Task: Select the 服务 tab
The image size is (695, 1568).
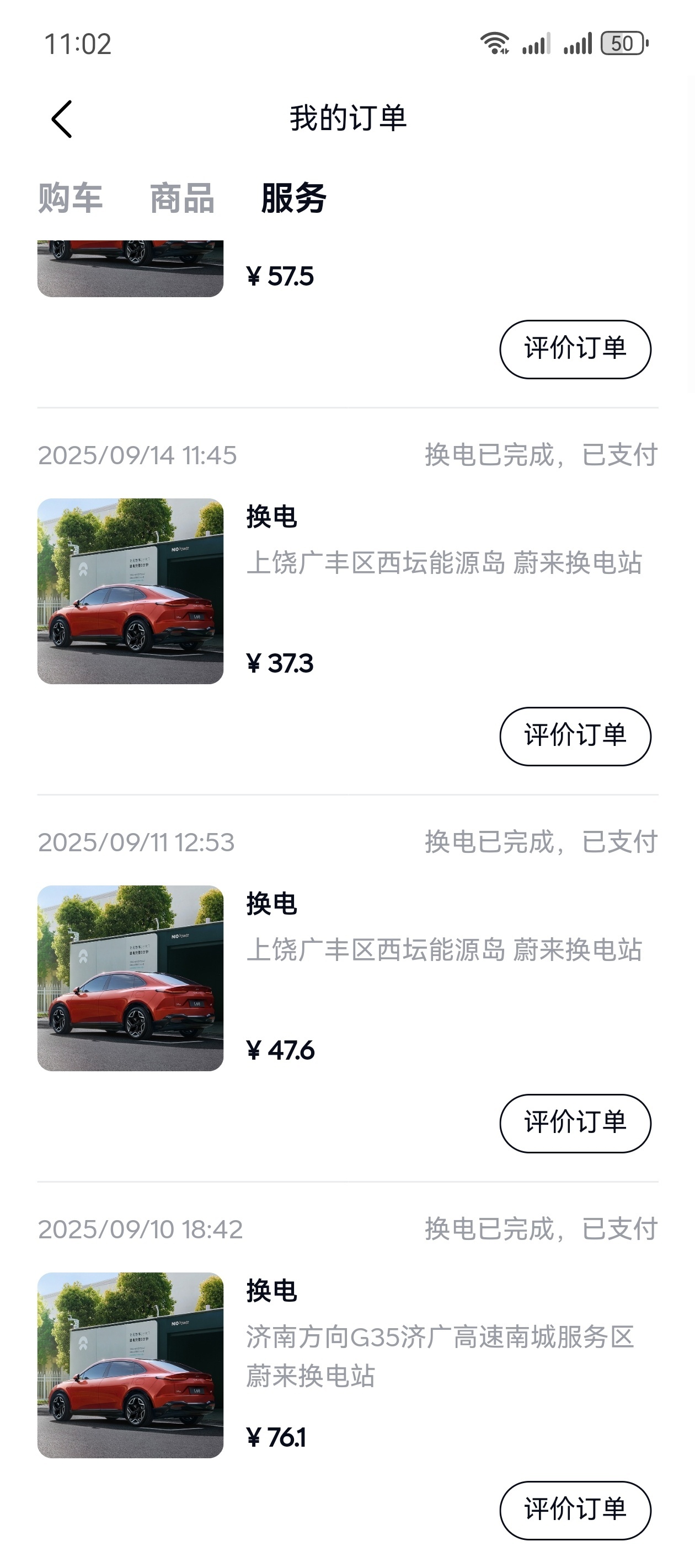Action: pyautogui.click(x=293, y=198)
